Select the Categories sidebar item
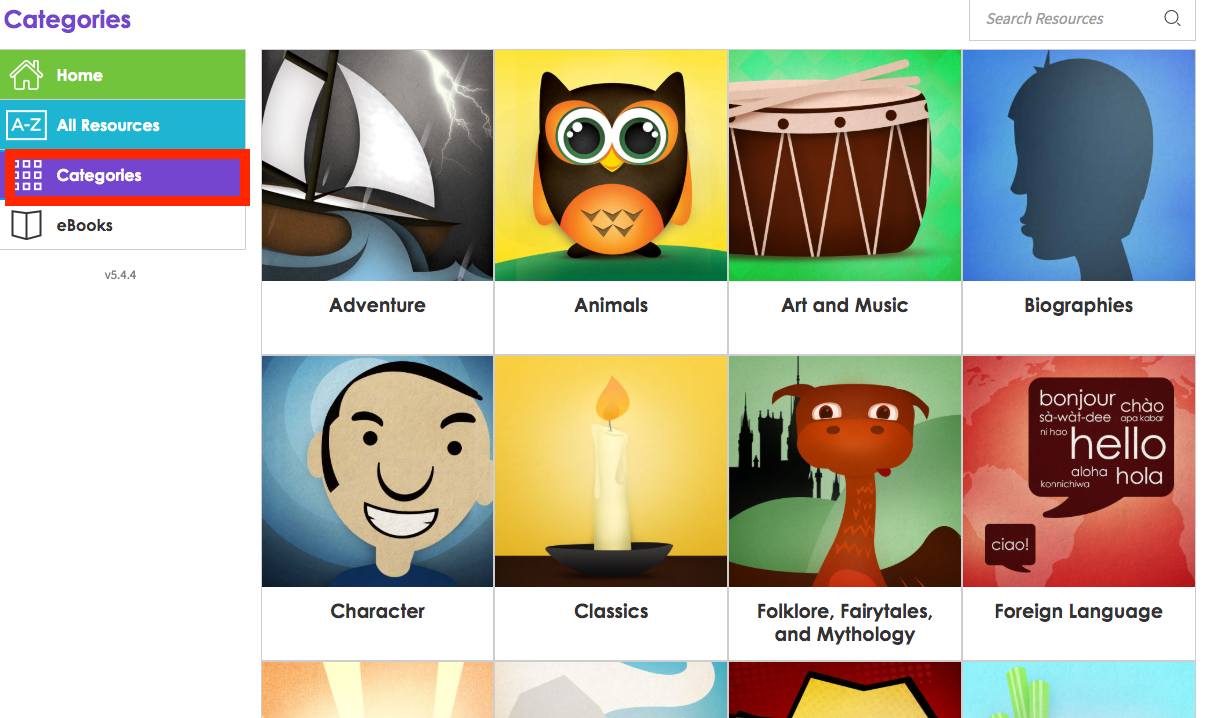 coord(123,176)
